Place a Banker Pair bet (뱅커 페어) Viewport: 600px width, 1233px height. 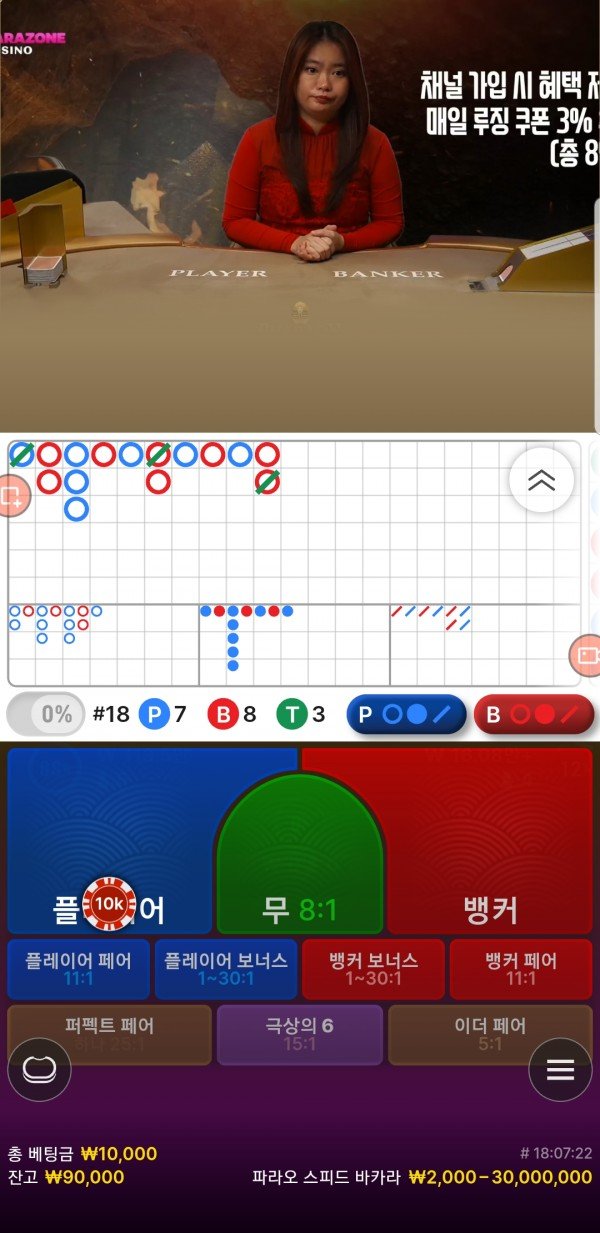tap(521, 968)
